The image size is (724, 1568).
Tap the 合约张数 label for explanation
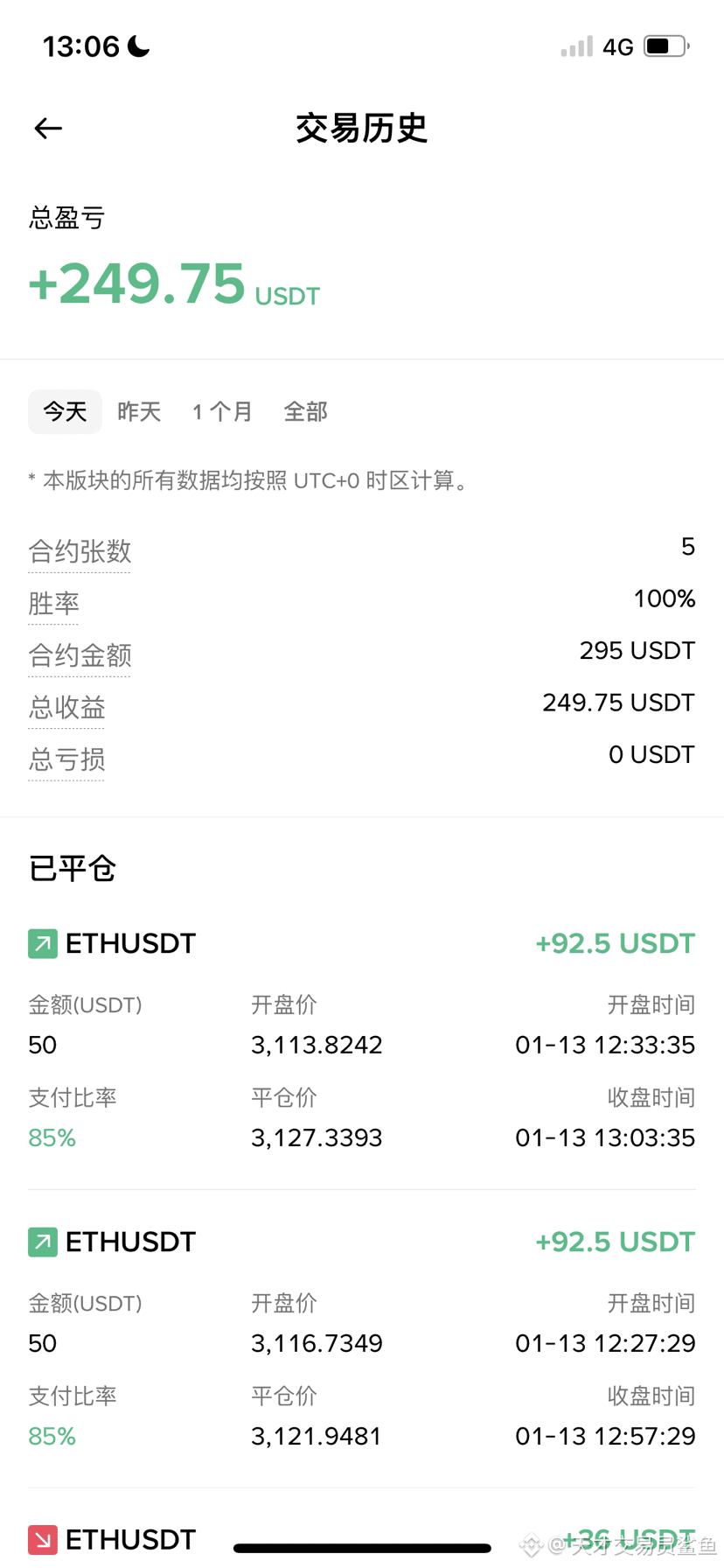point(80,552)
